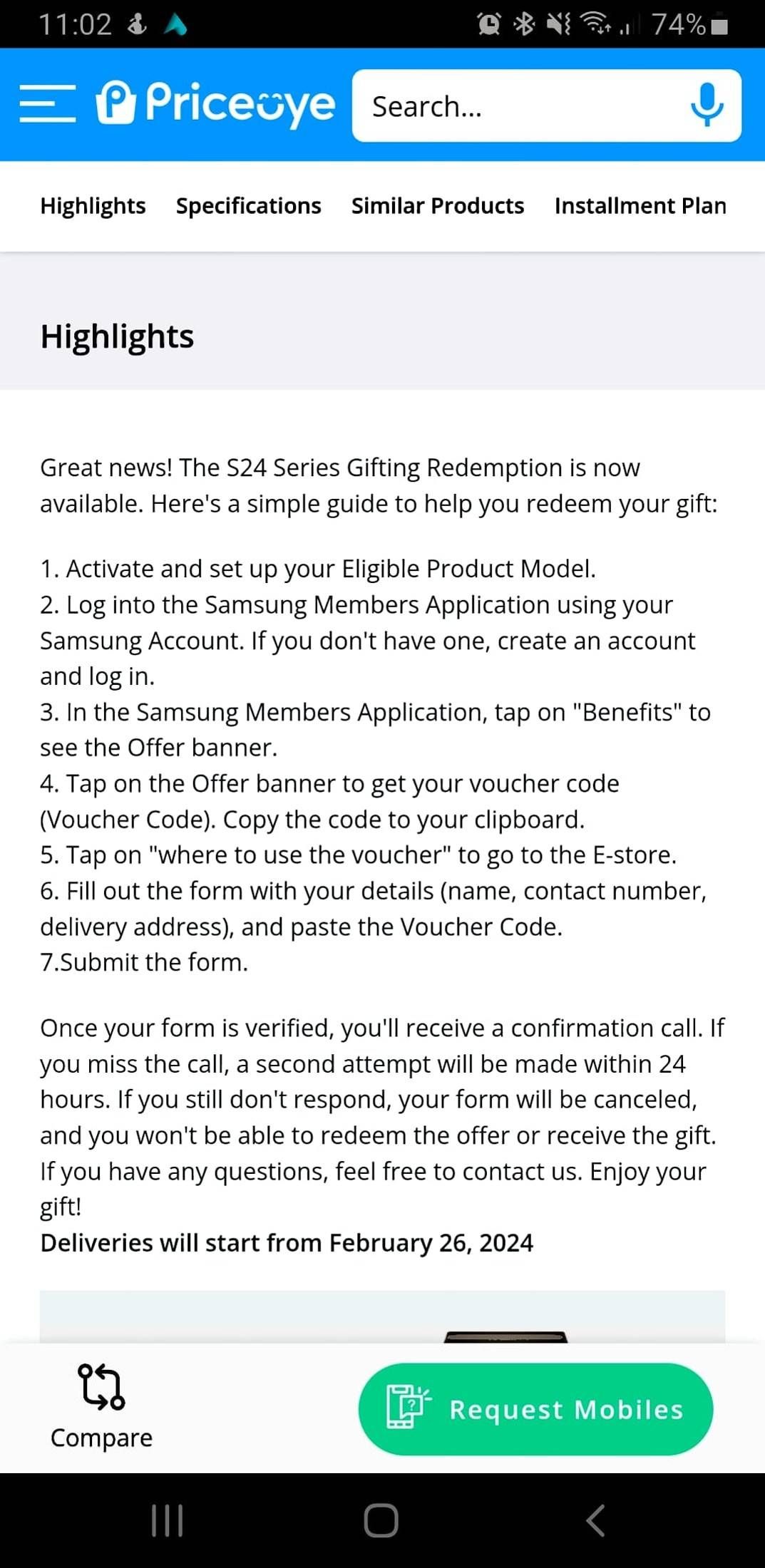Viewport: 765px width, 1568px height.
Task: Tap the search field
Action: 520,106
